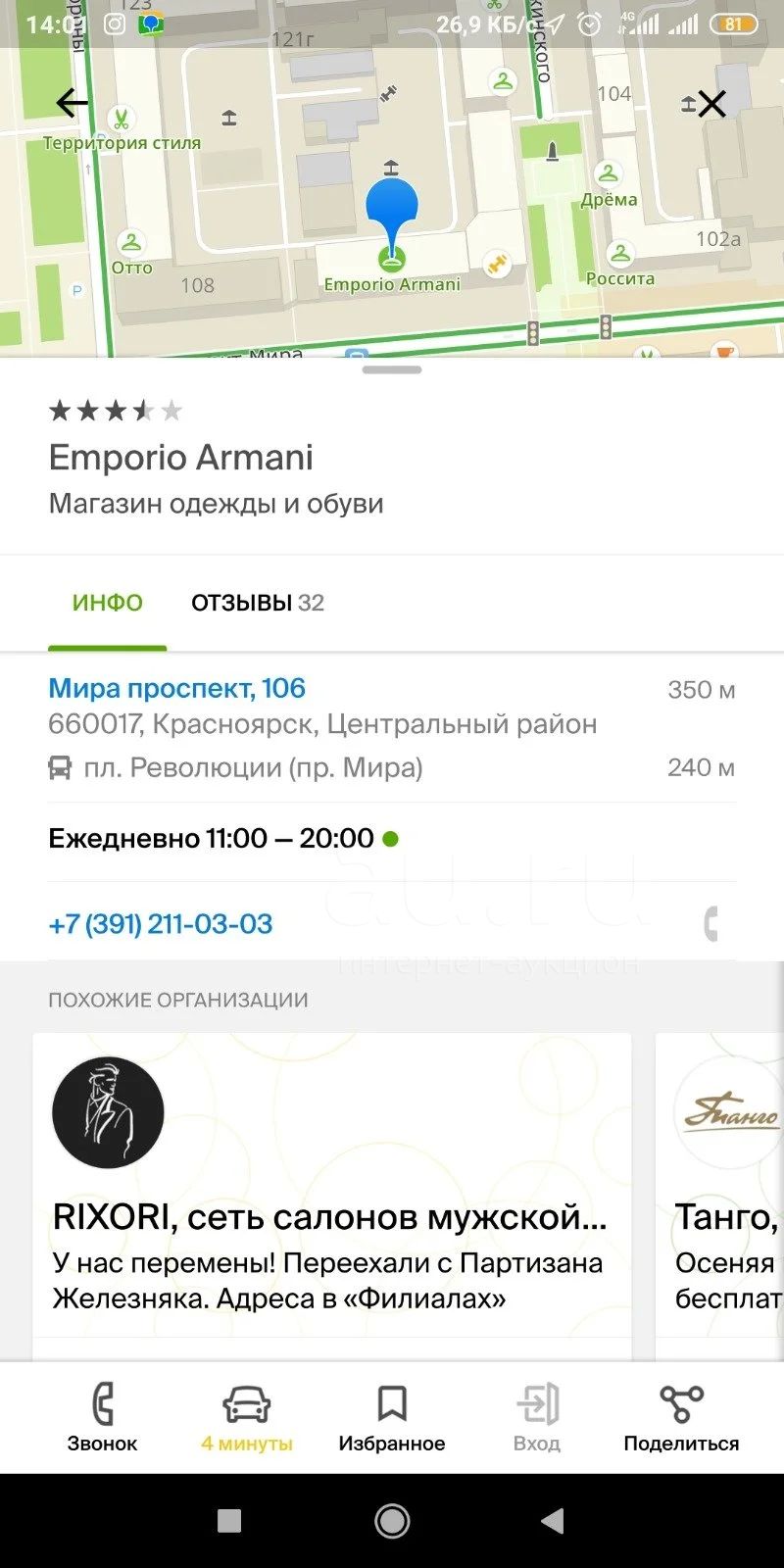
Task: Tap the system home button
Action: [x=392, y=1521]
